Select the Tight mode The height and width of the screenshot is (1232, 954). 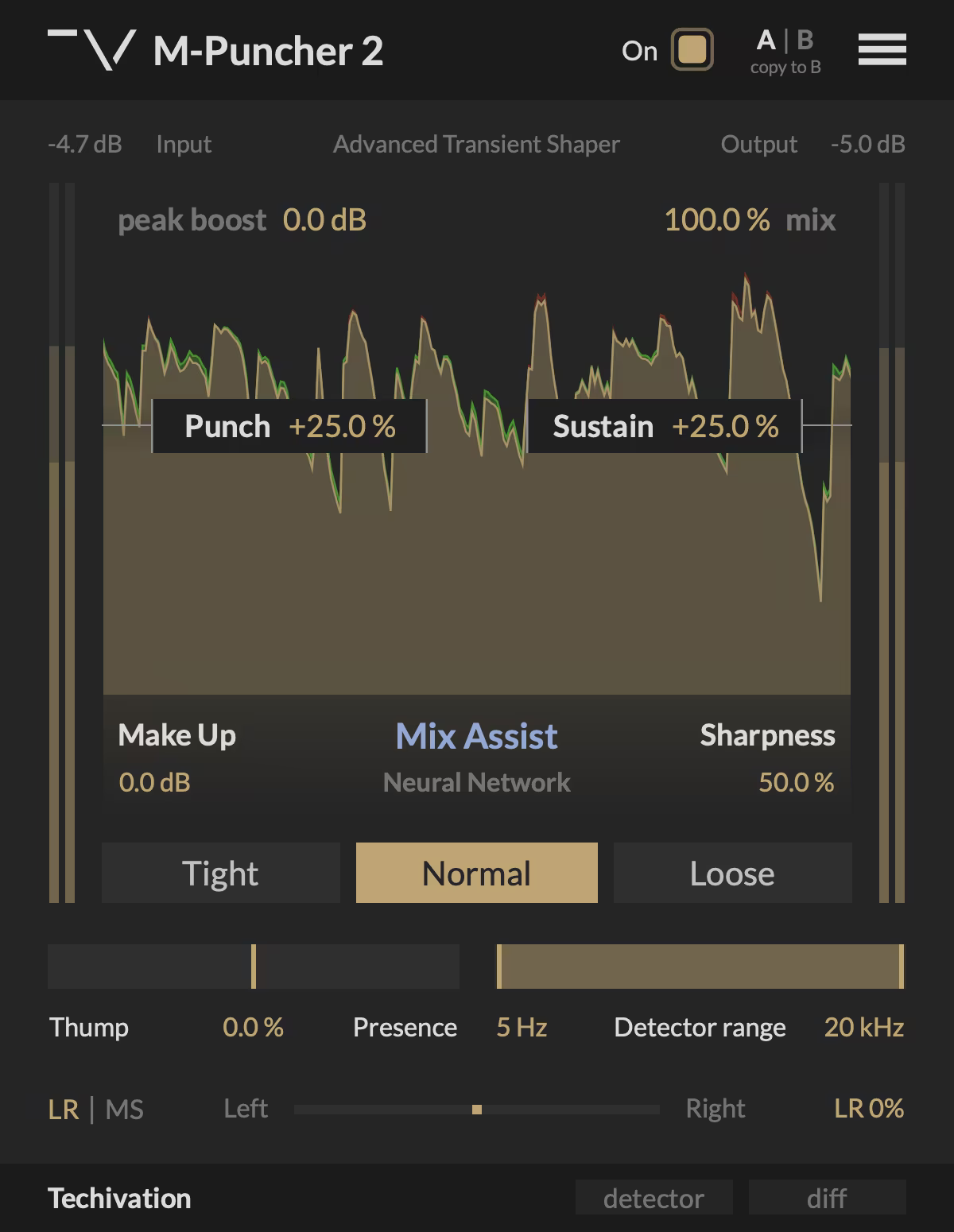coord(221,873)
